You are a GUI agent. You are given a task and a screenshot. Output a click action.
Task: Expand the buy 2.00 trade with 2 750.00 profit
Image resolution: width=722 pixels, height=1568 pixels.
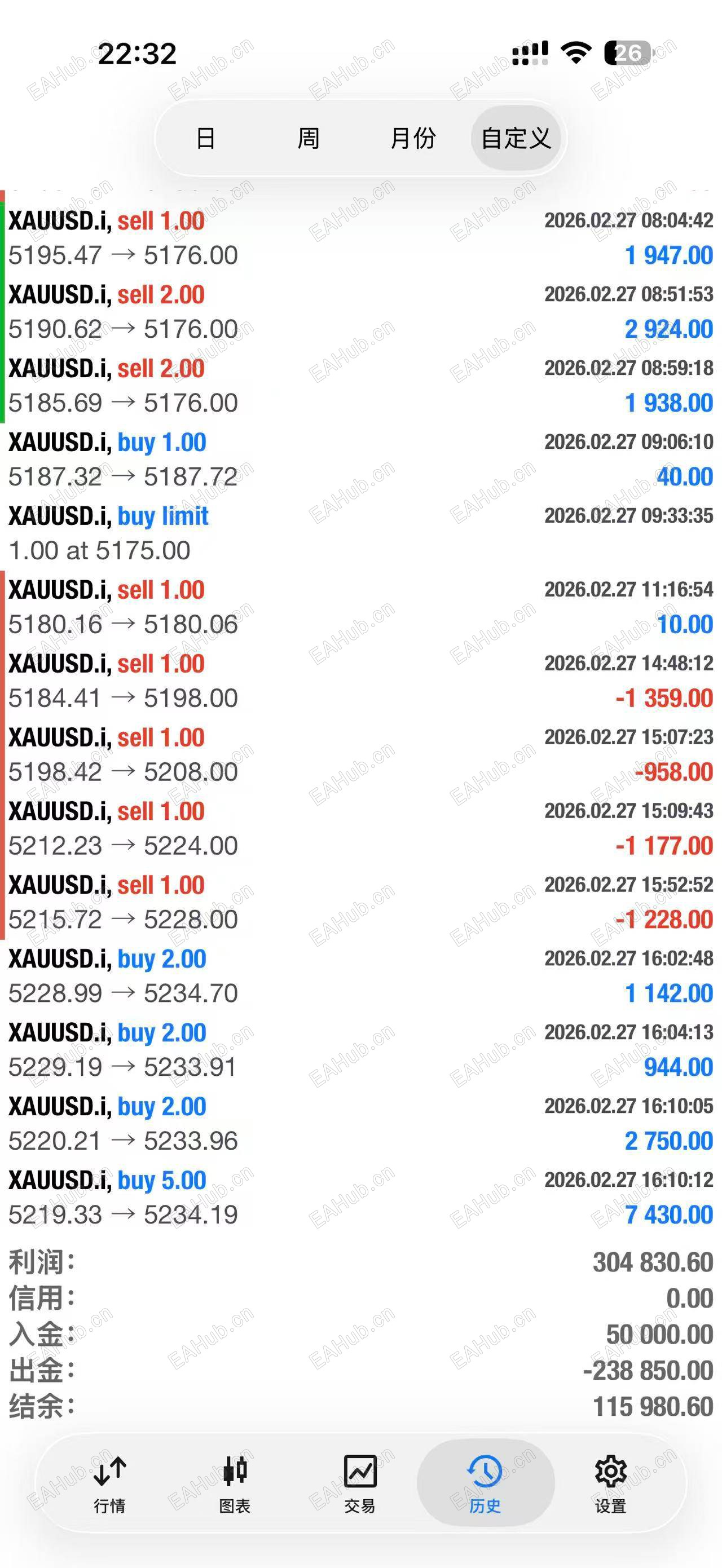(360, 1124)
